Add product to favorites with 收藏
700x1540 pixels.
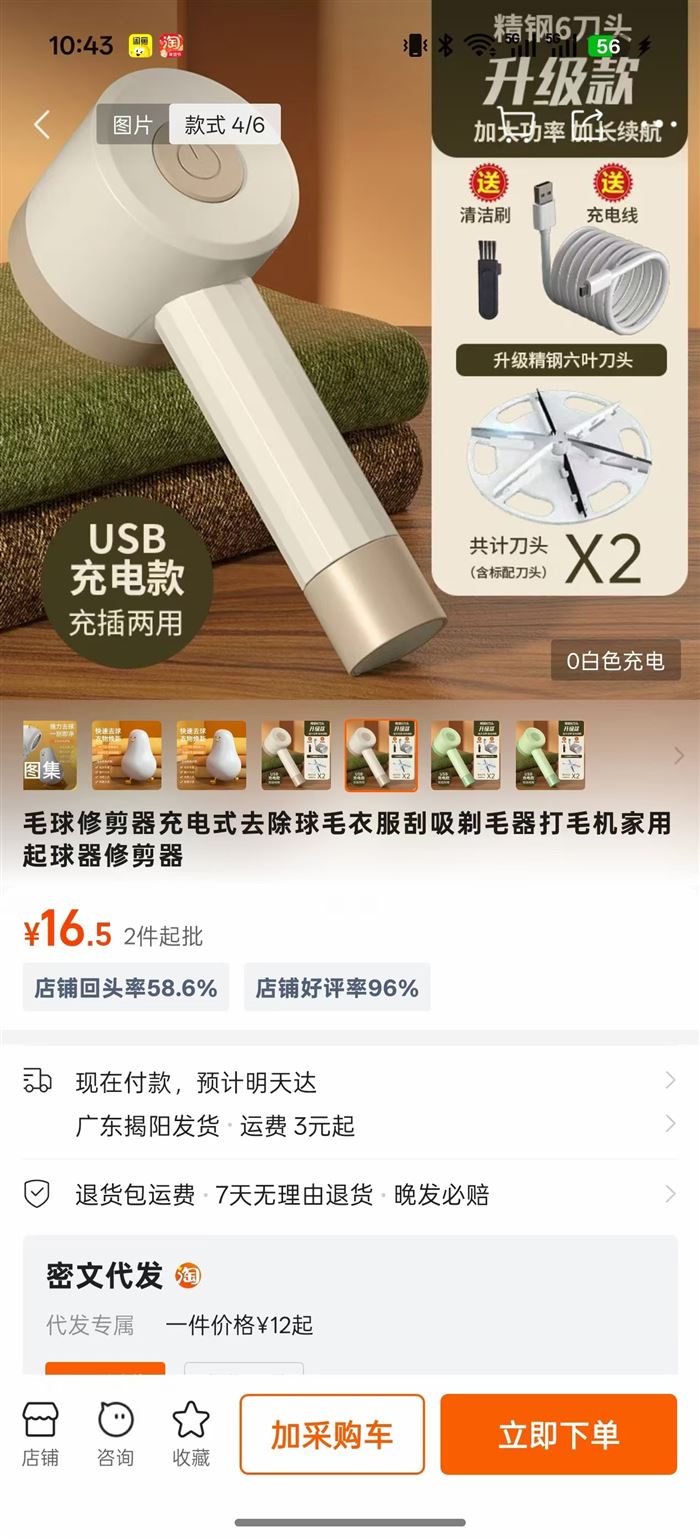coord(191,1434)
